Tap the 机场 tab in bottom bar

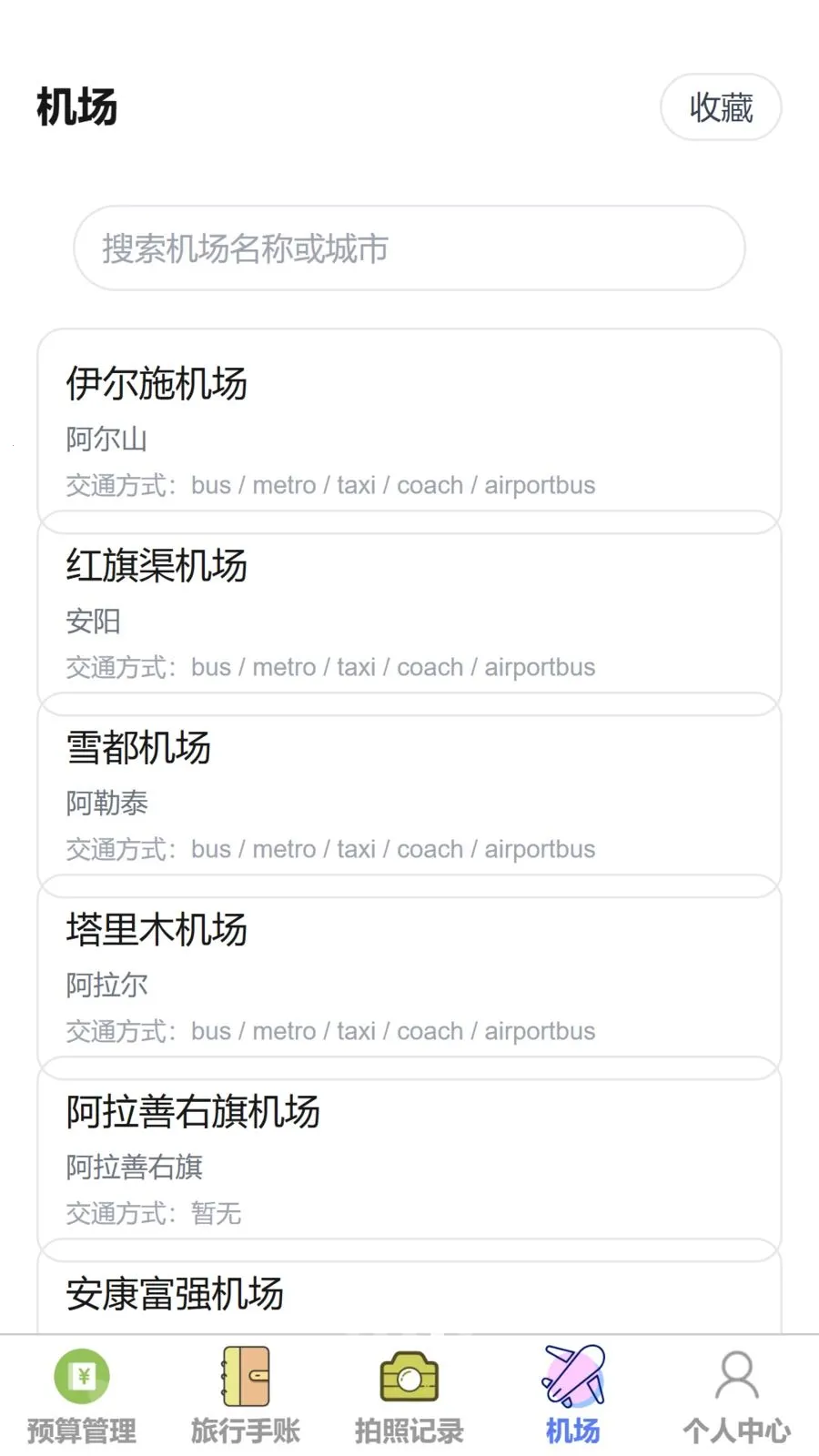point(573,1397)
